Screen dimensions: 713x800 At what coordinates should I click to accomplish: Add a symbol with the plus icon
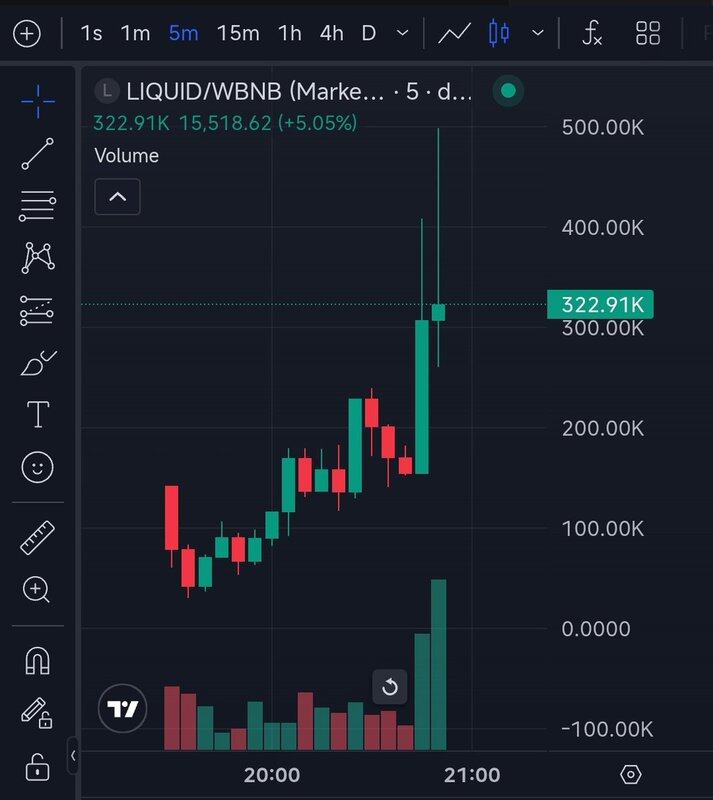click(x=26, y=34)
